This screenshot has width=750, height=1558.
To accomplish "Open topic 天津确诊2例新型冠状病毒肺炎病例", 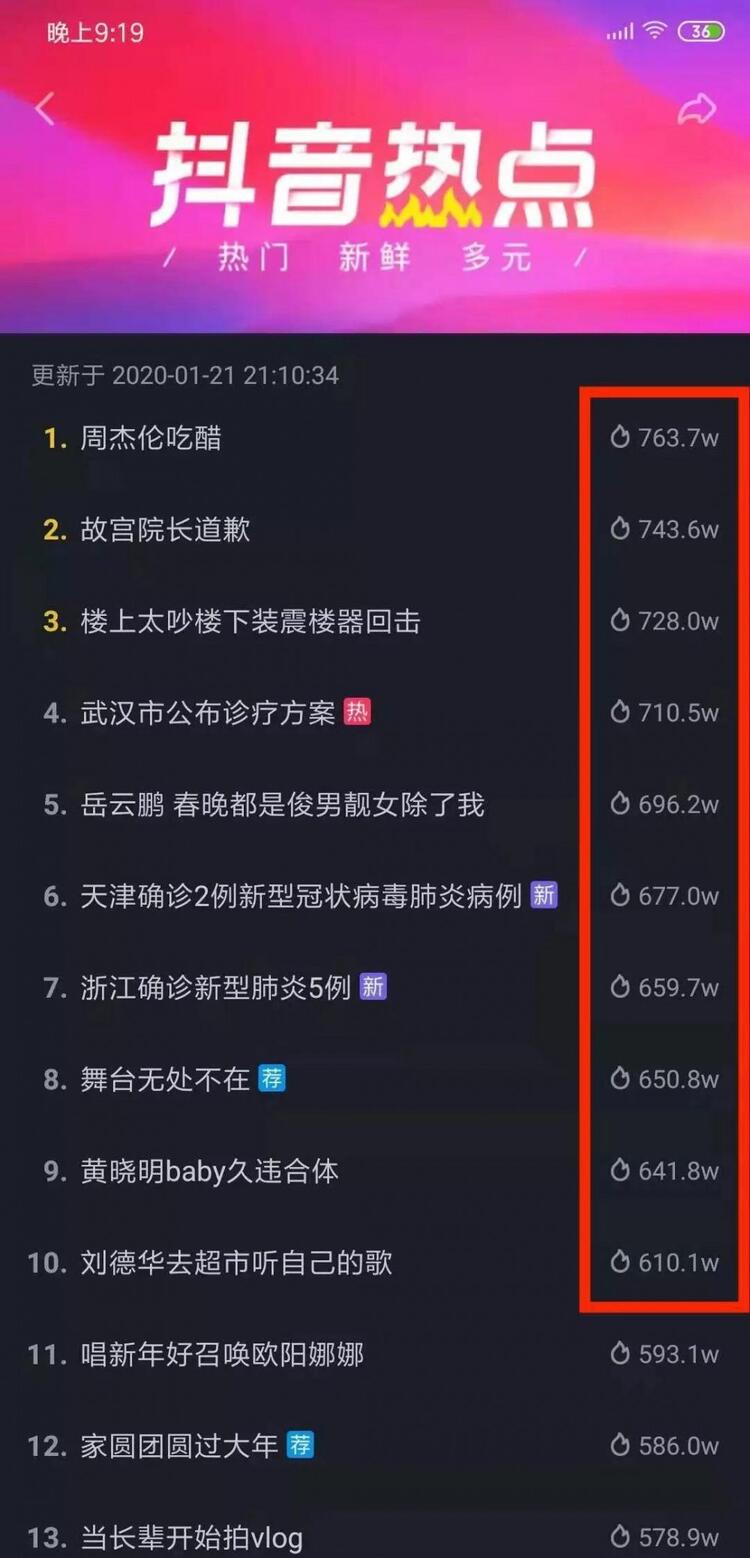I will 301,896.
